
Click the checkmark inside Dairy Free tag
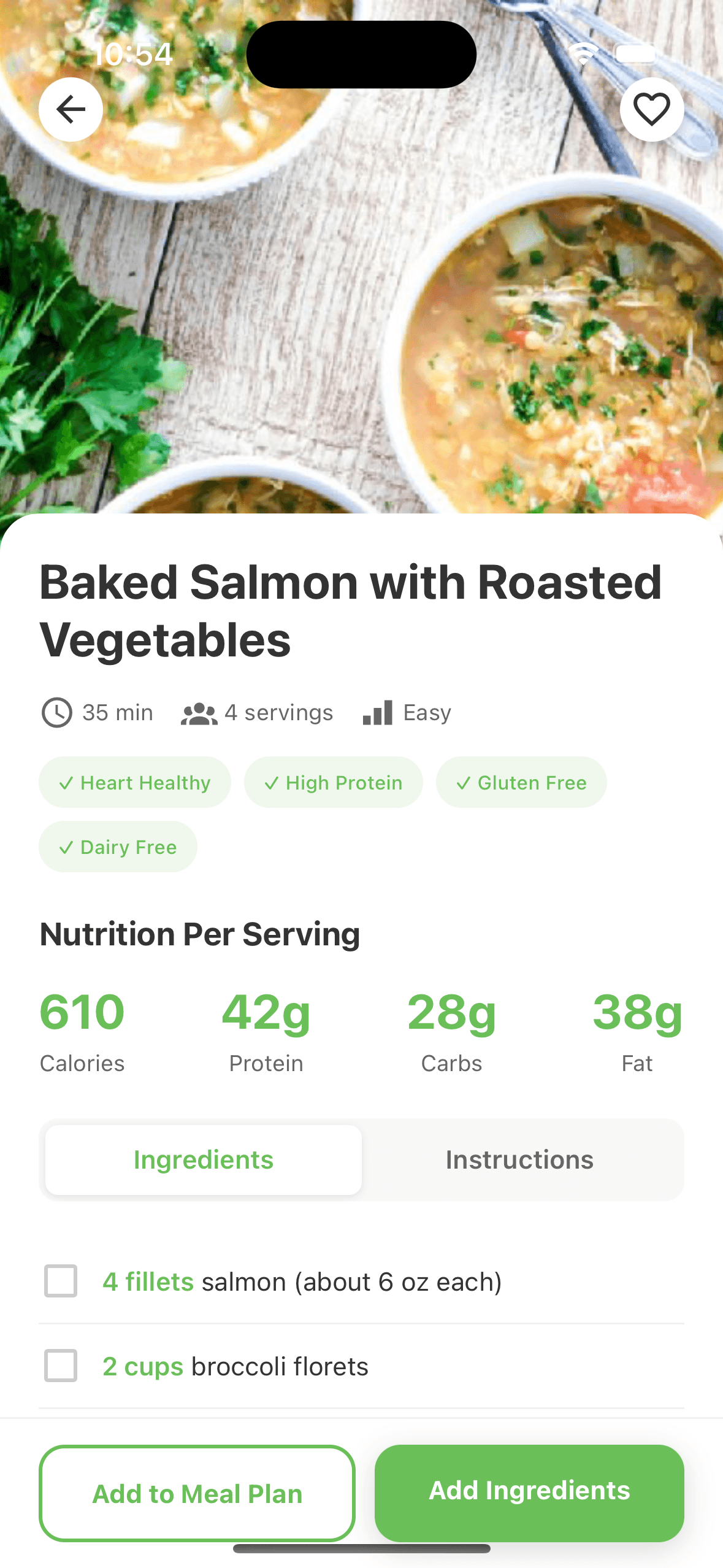coord(66,847)
